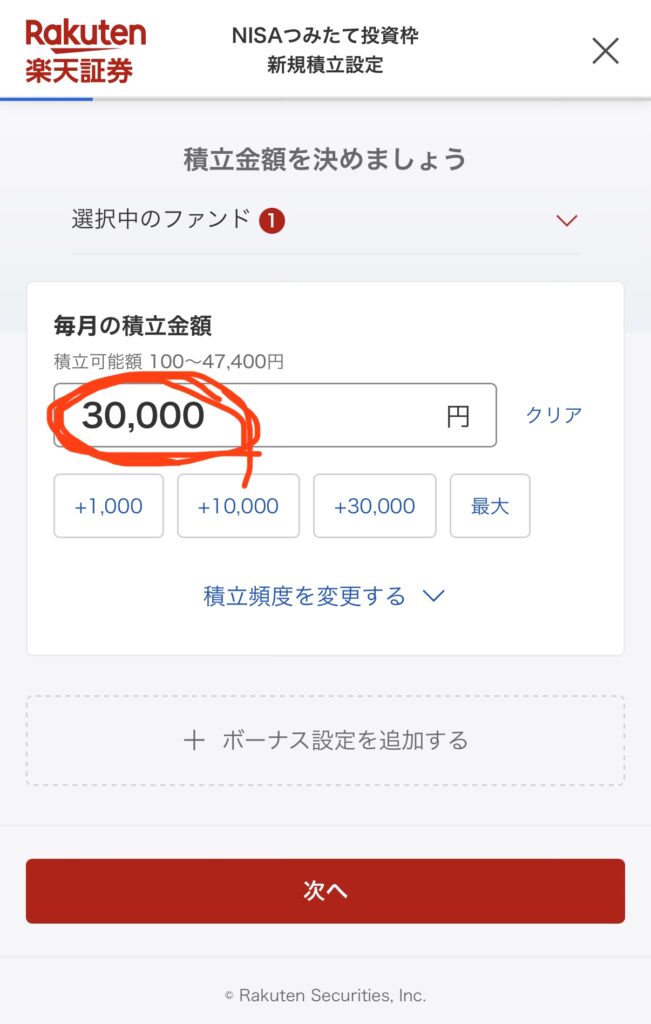Screen dimensions: 651x1024
Task: Clear the amount with クリア
Action: pos(554,415)
